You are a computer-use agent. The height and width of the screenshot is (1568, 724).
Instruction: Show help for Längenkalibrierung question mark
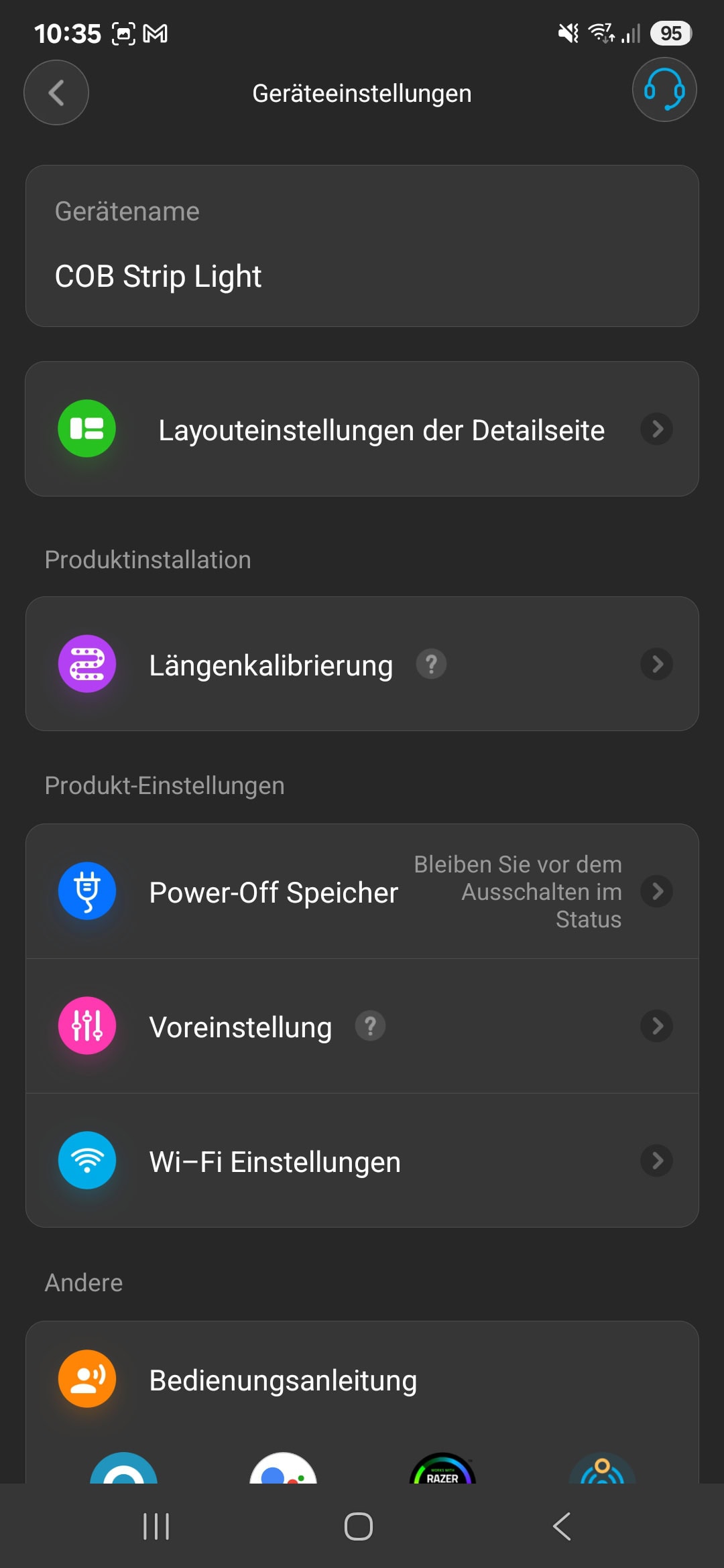click(x=431, y=664)
